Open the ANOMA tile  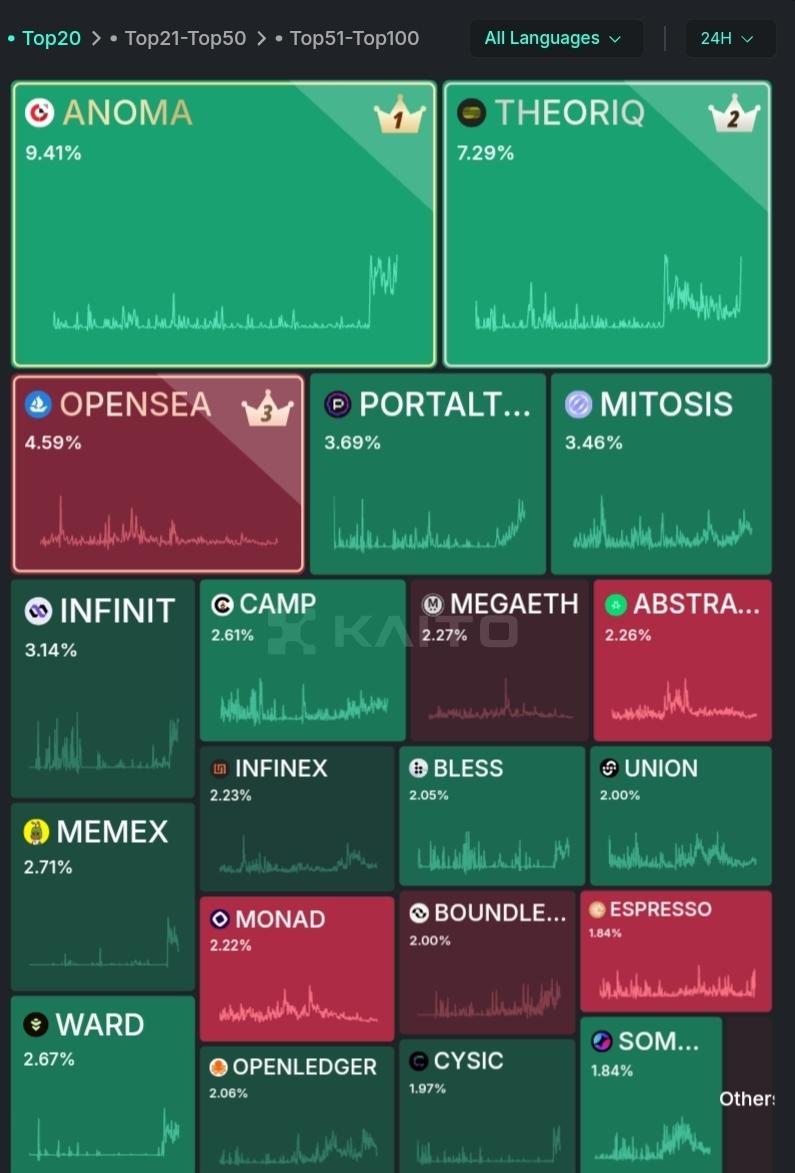coord(224,225)
